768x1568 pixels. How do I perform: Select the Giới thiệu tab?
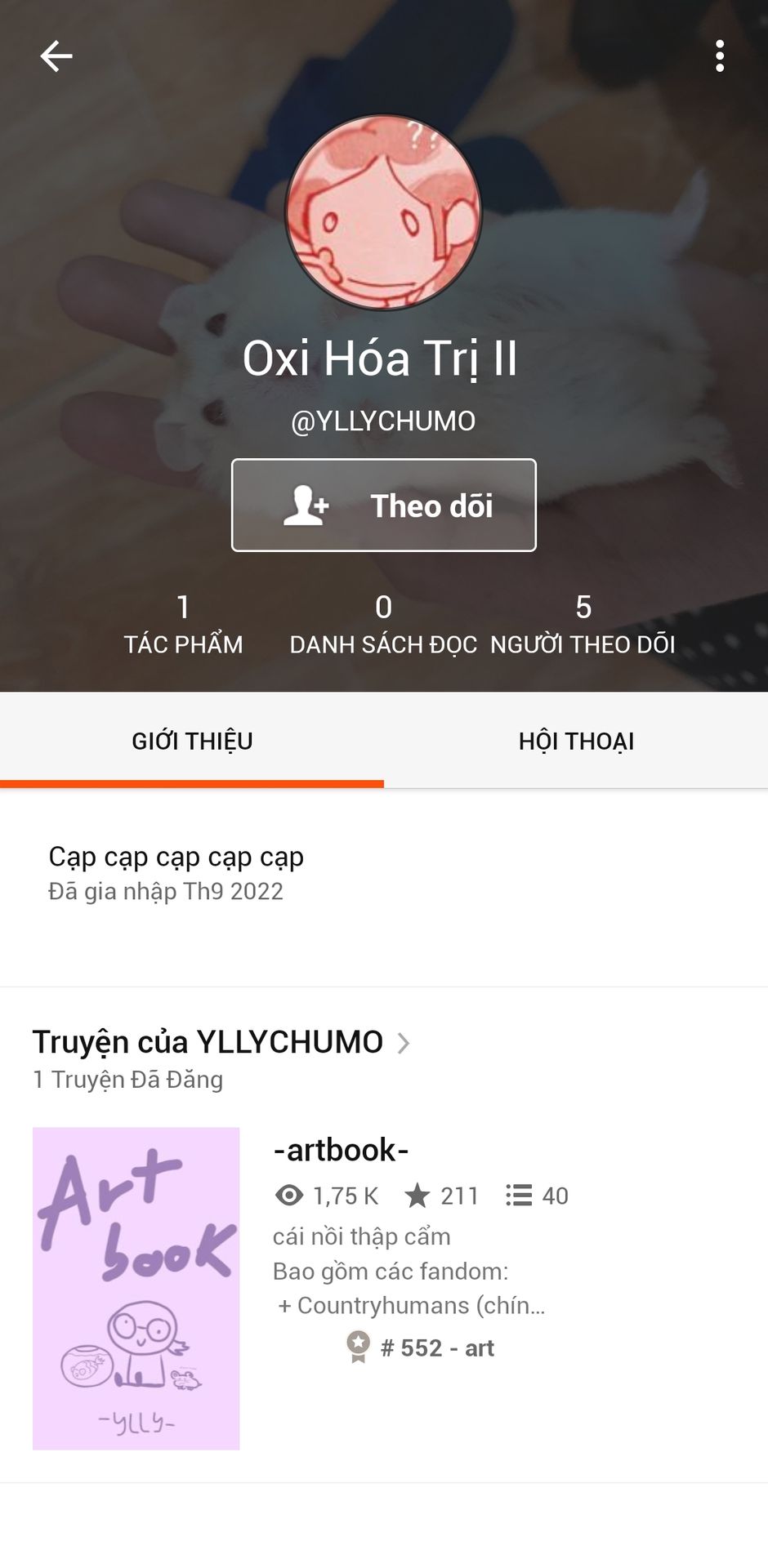point(192,741)
